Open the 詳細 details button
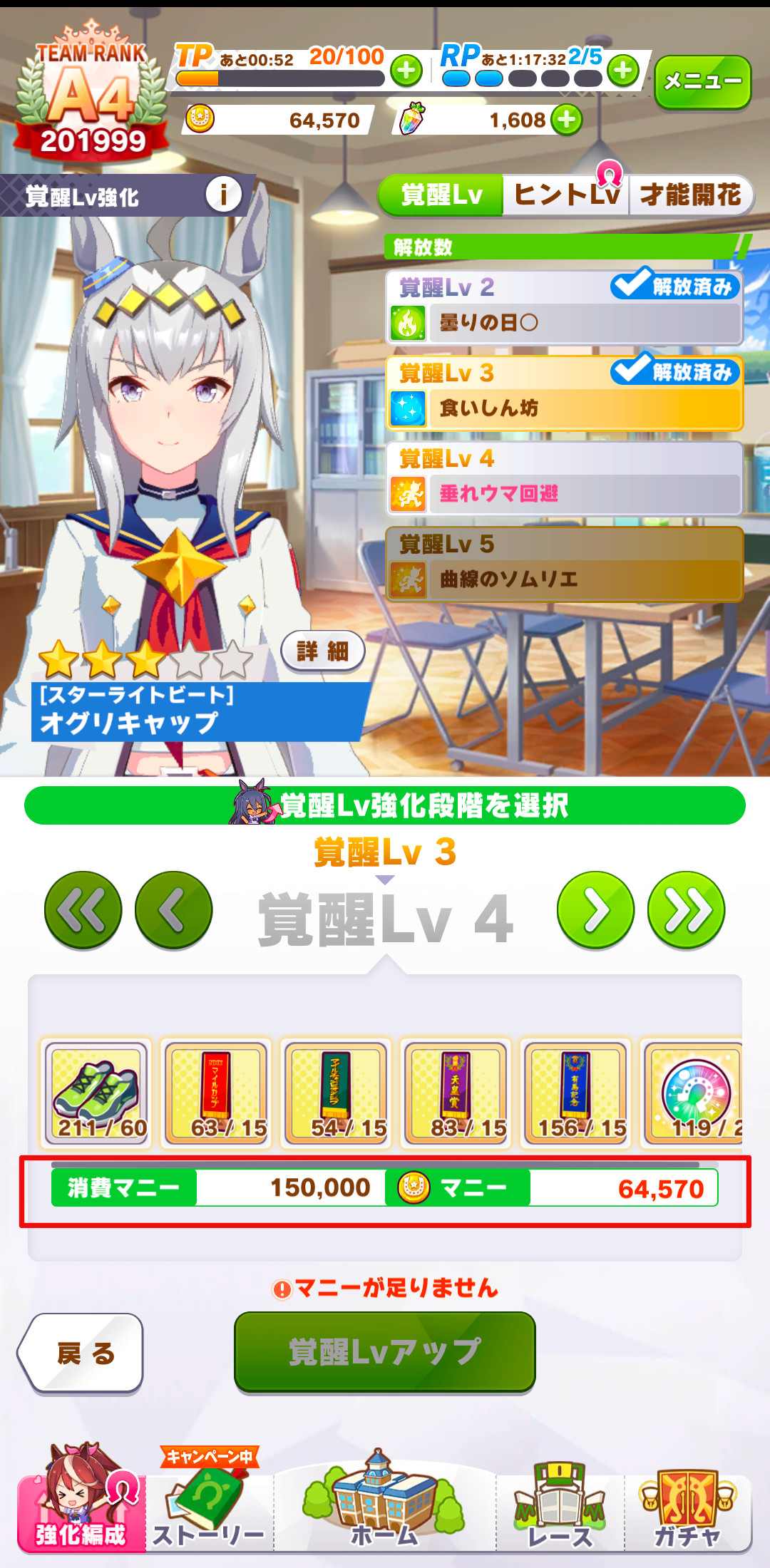The image size is (770, 1568). [322, 650]
